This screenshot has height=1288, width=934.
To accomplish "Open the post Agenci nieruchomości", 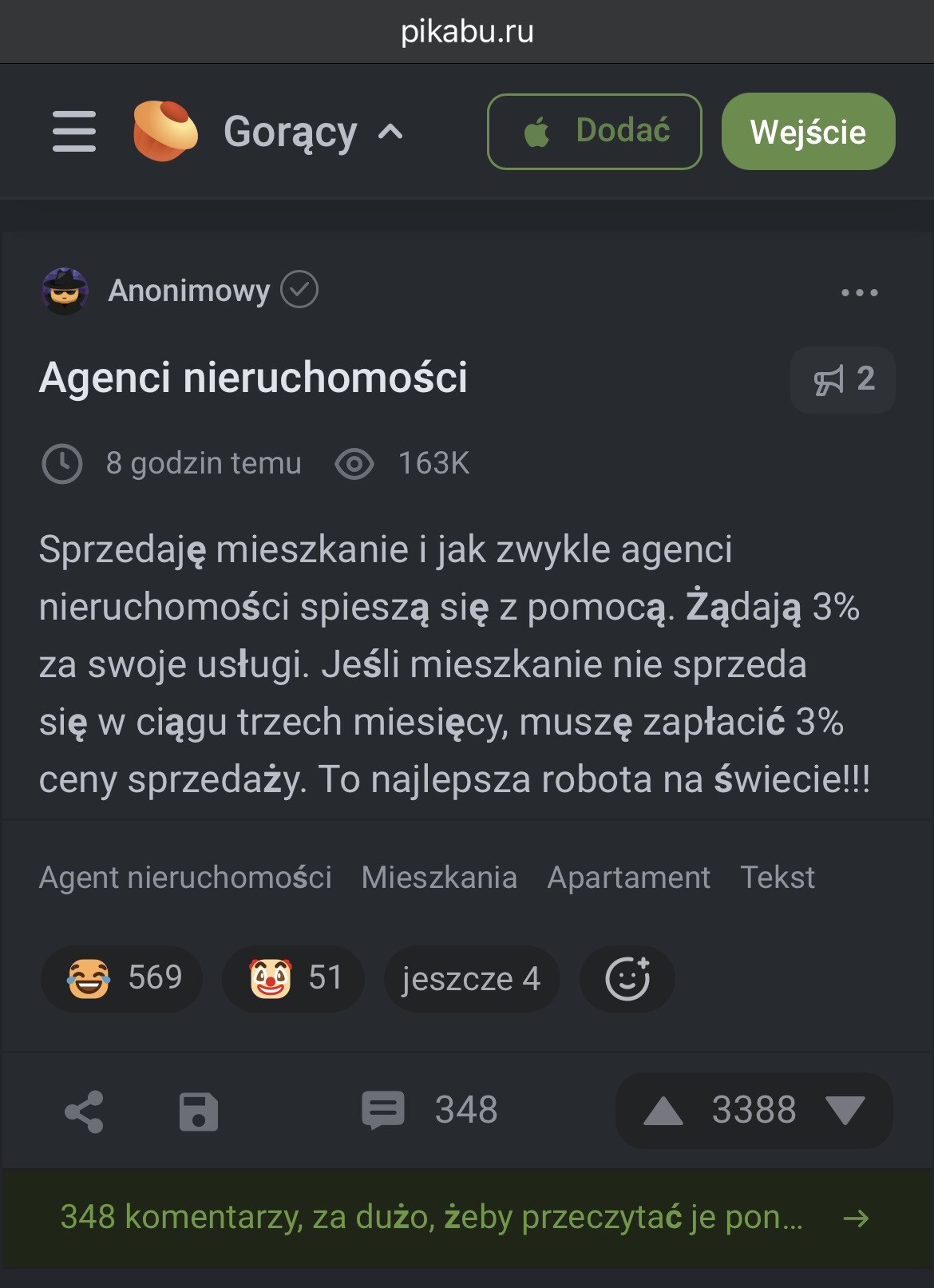I will click(x=253, y=377).
